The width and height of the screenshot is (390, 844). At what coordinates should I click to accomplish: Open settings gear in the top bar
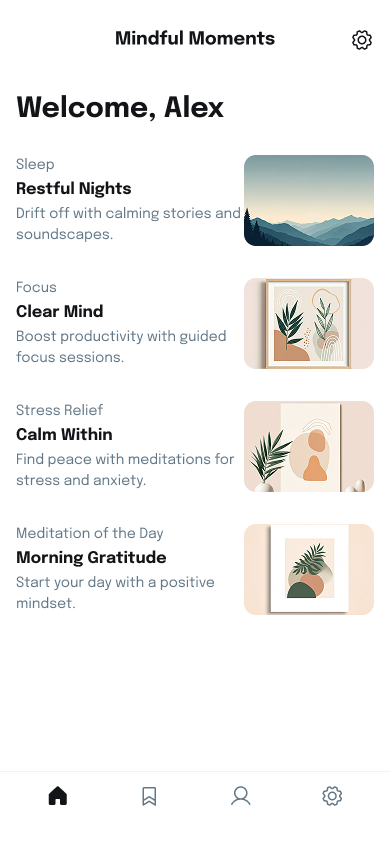(361, 40)
